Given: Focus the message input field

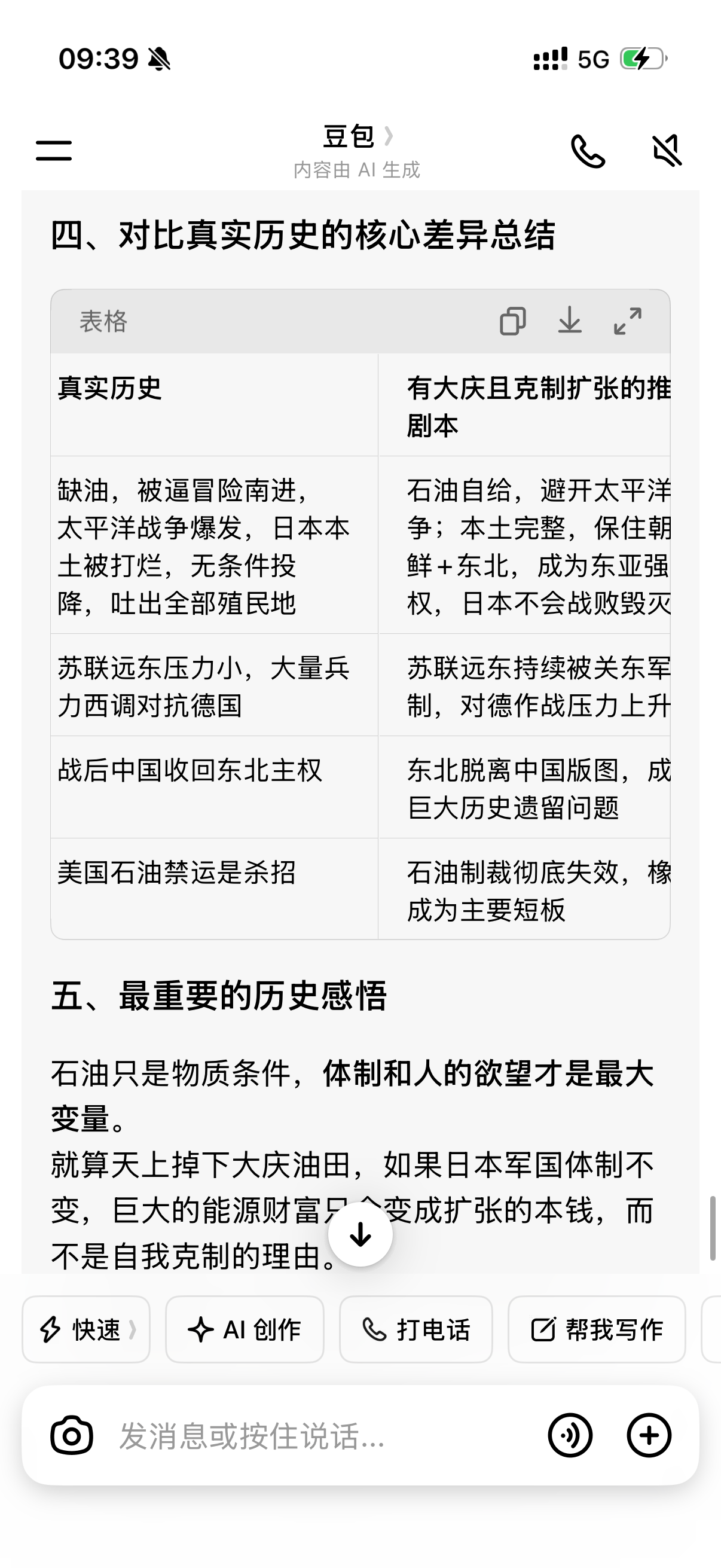Looking at the screenshot, I should 322,1436.
